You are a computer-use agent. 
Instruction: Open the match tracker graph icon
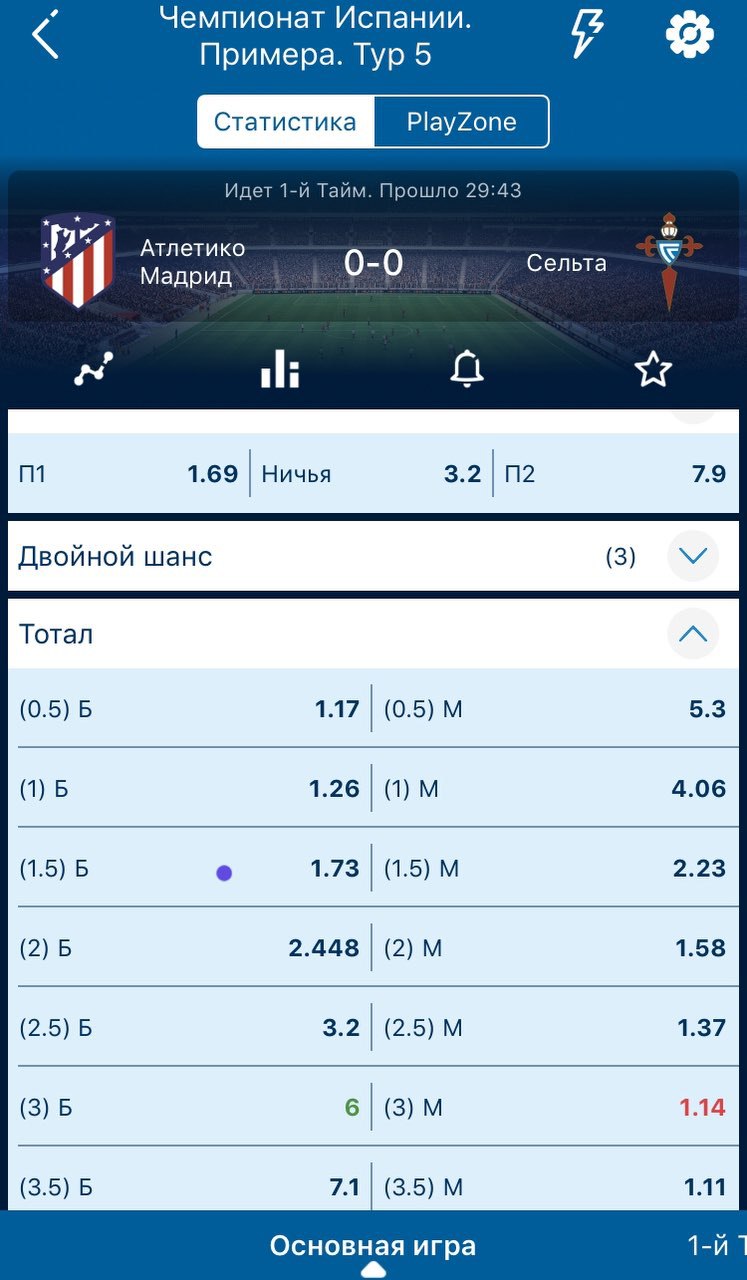tap(94, 370)
